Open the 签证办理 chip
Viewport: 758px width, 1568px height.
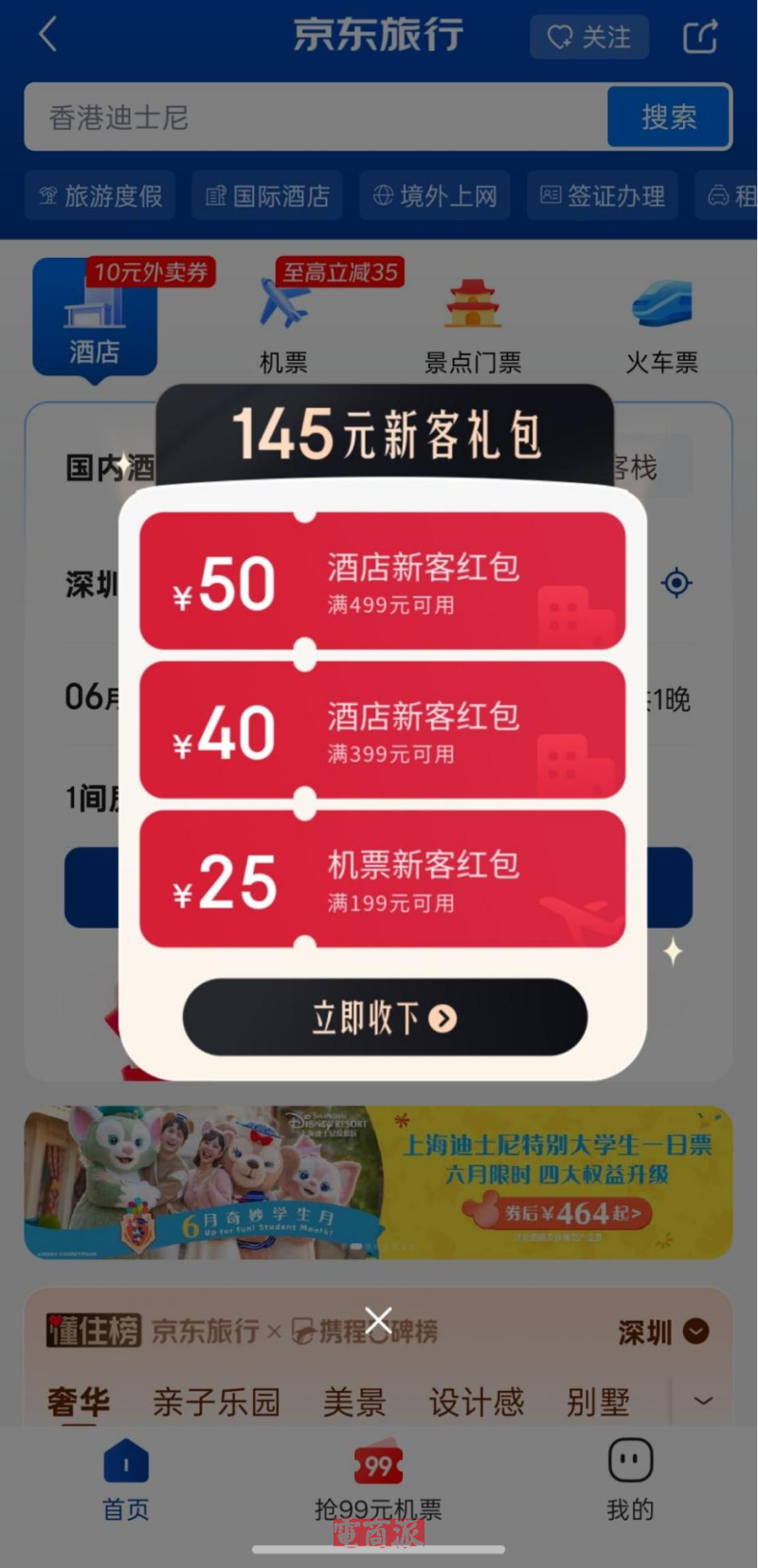603,196
